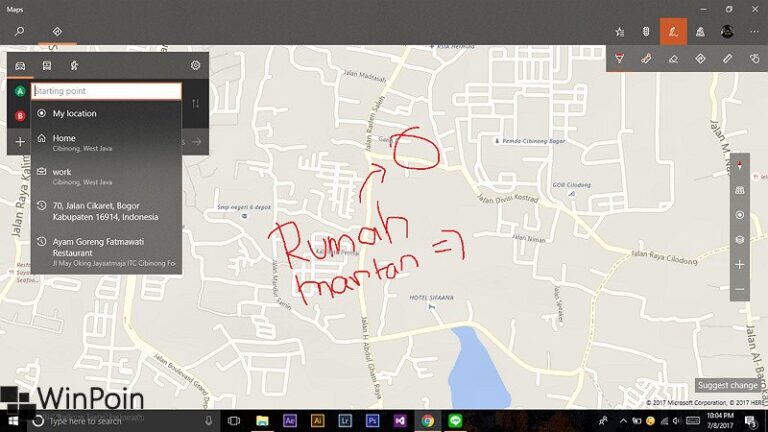Switch to transit directions mode
768x432 pixels.
click(47, 66)
